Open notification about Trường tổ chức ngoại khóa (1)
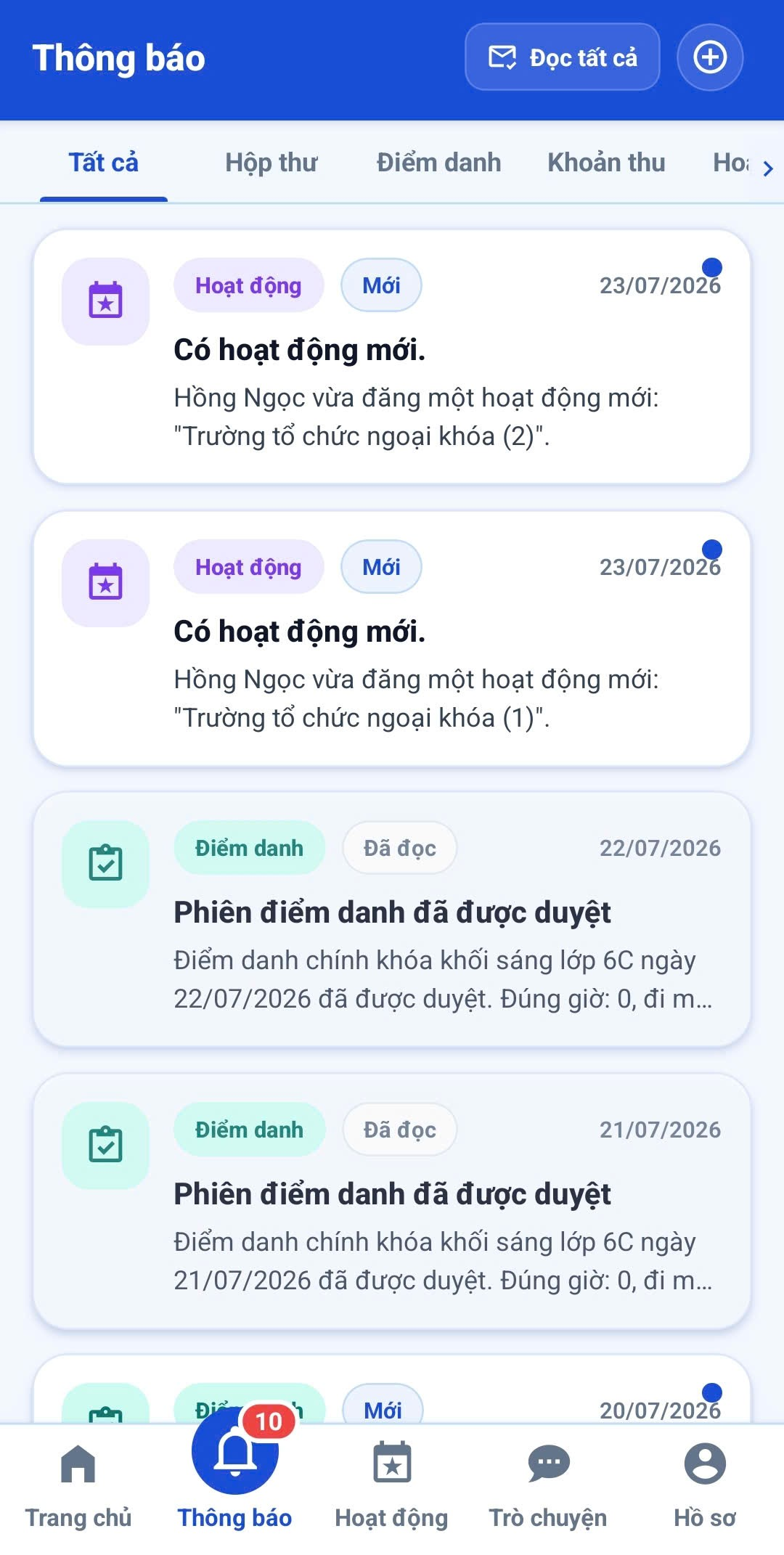Image resolution: width=784 pixels, height=1555 pixels. [392, 639]
